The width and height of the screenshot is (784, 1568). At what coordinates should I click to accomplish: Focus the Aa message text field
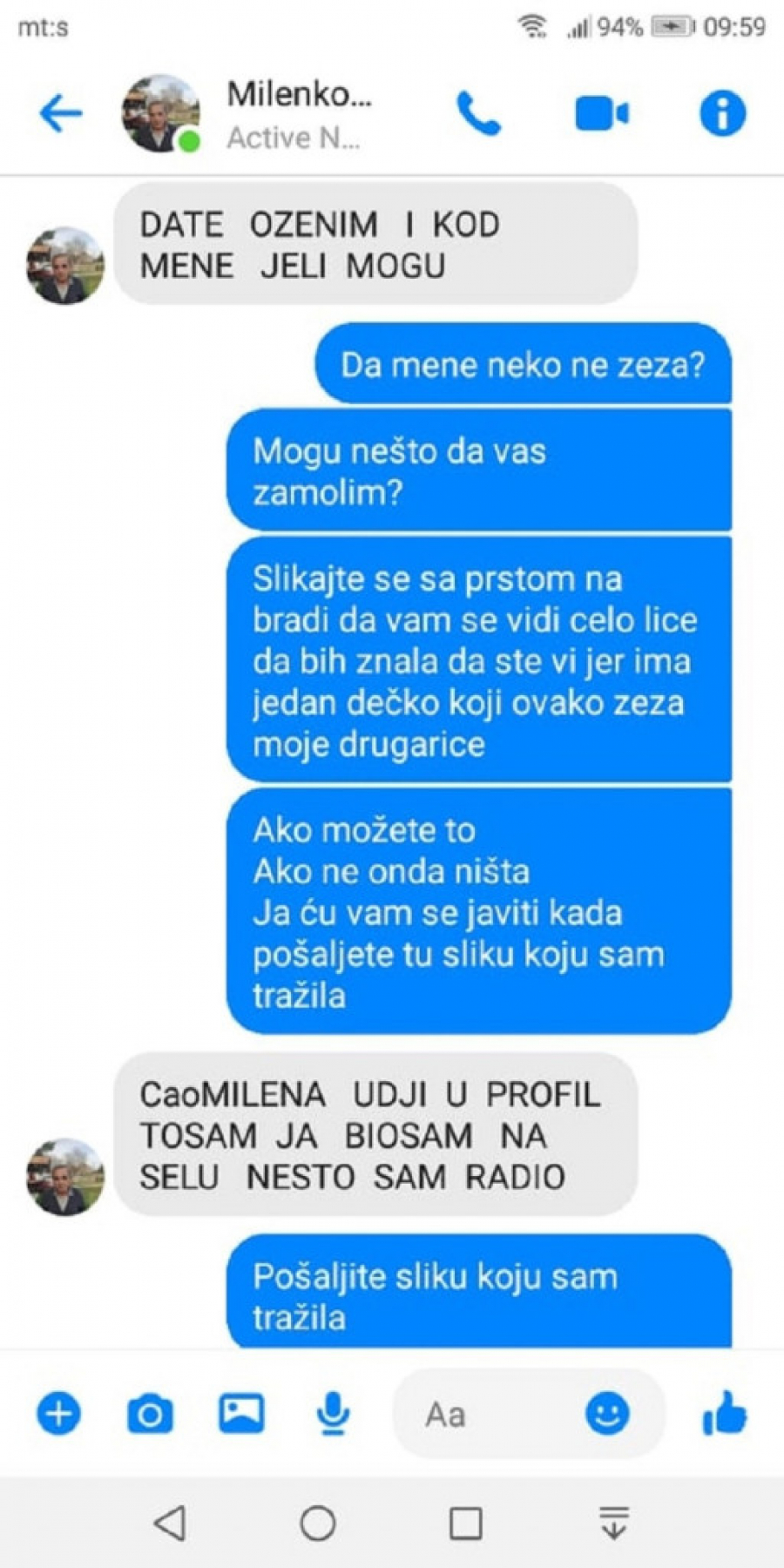[488, 1414]
